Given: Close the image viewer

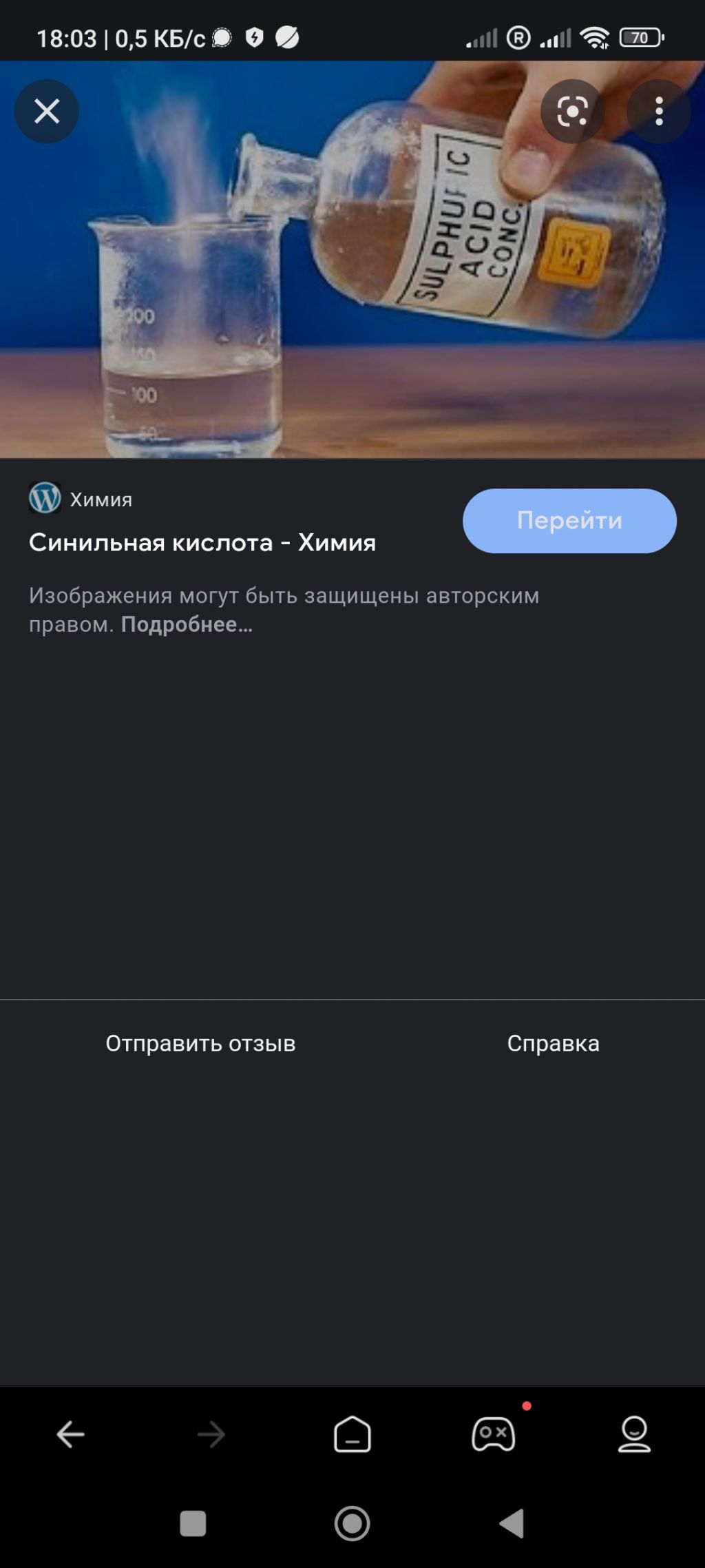Looking at the screenshot, I should pyautogui.click(x=47, y=112).
